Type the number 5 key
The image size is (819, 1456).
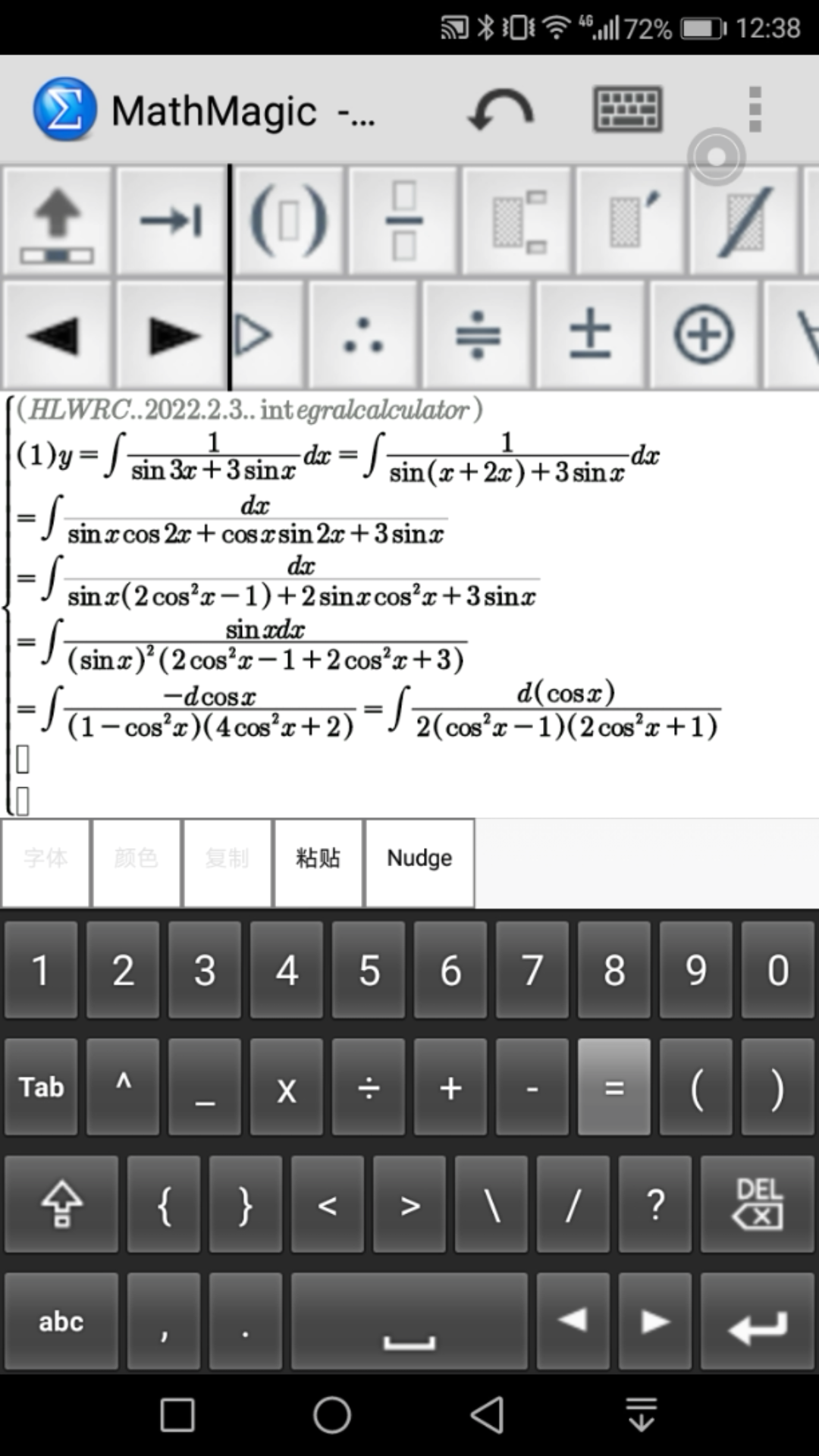(x=369, y=971)
